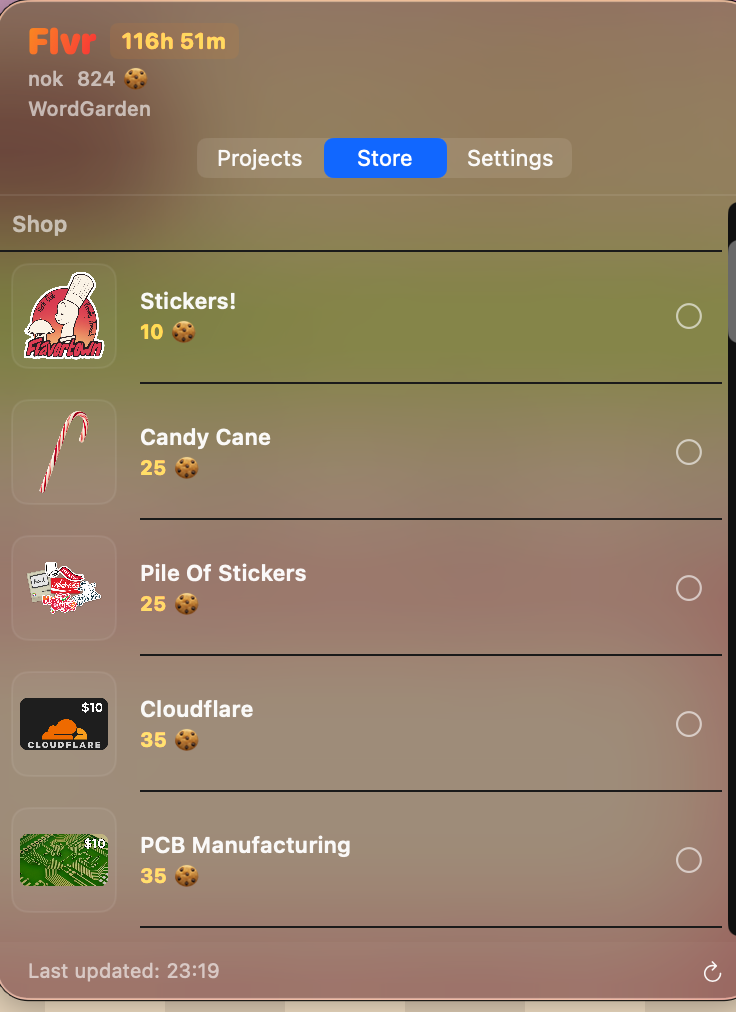Screen dimensions: 736x1012
Task: Choose the Candy Cane radio button
Action: (x=689, y=452)
